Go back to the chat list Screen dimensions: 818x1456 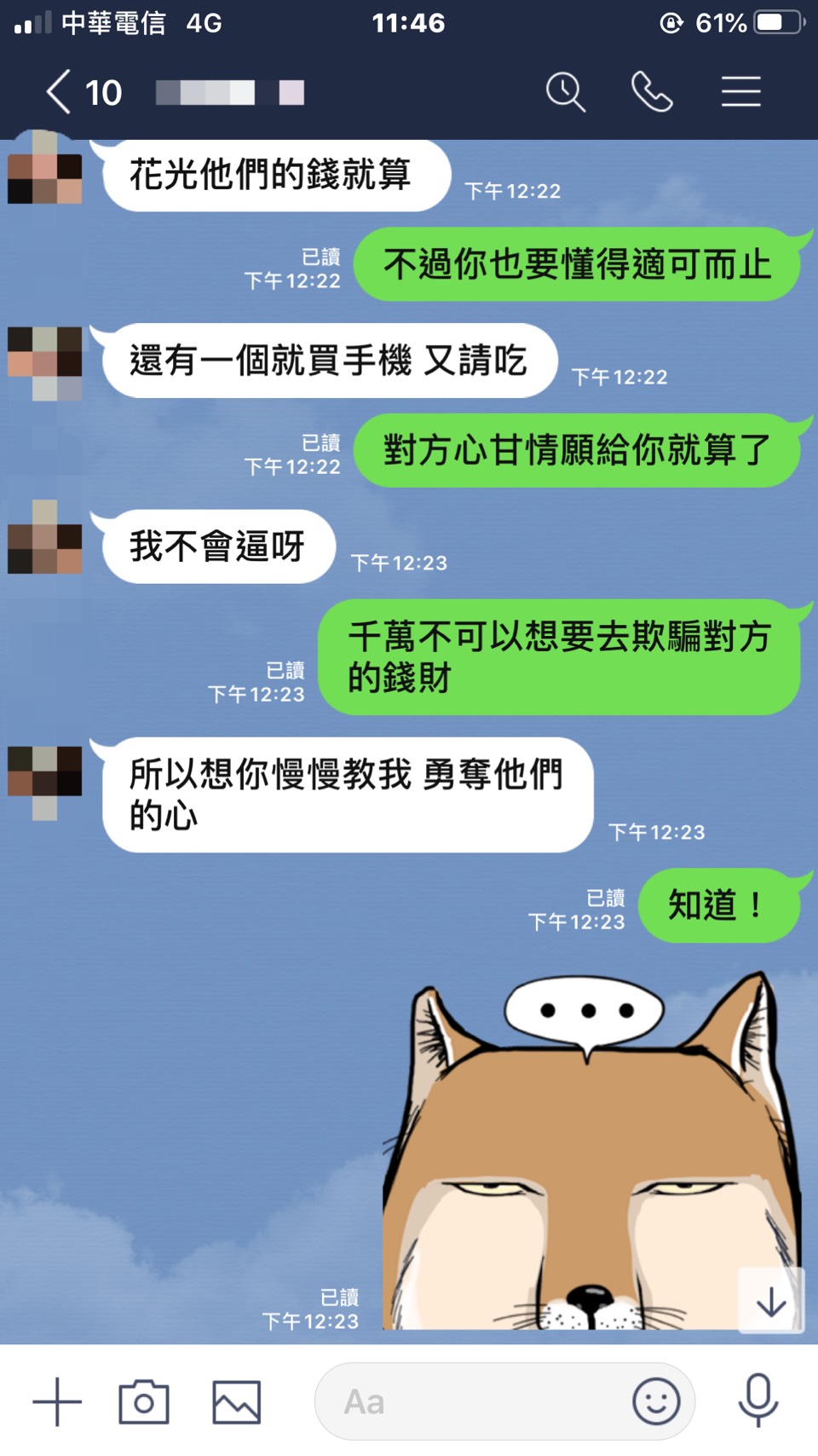pos(60,92)
